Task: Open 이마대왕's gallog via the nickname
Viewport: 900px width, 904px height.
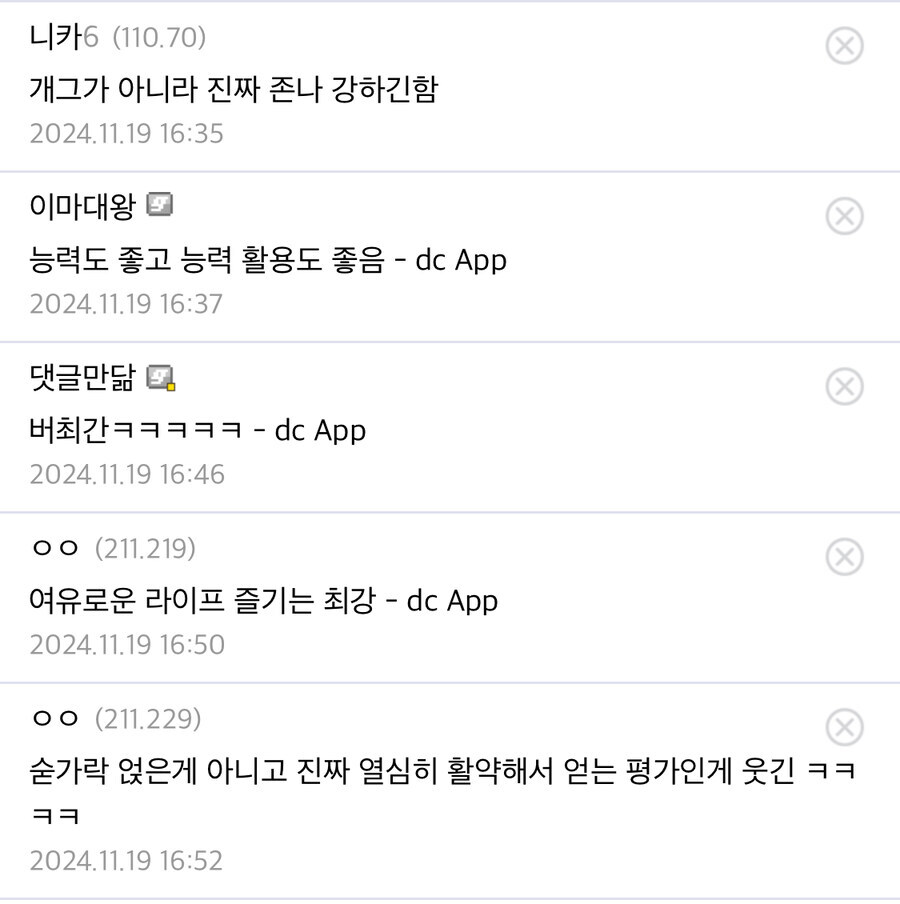Action: click(80, 205)
